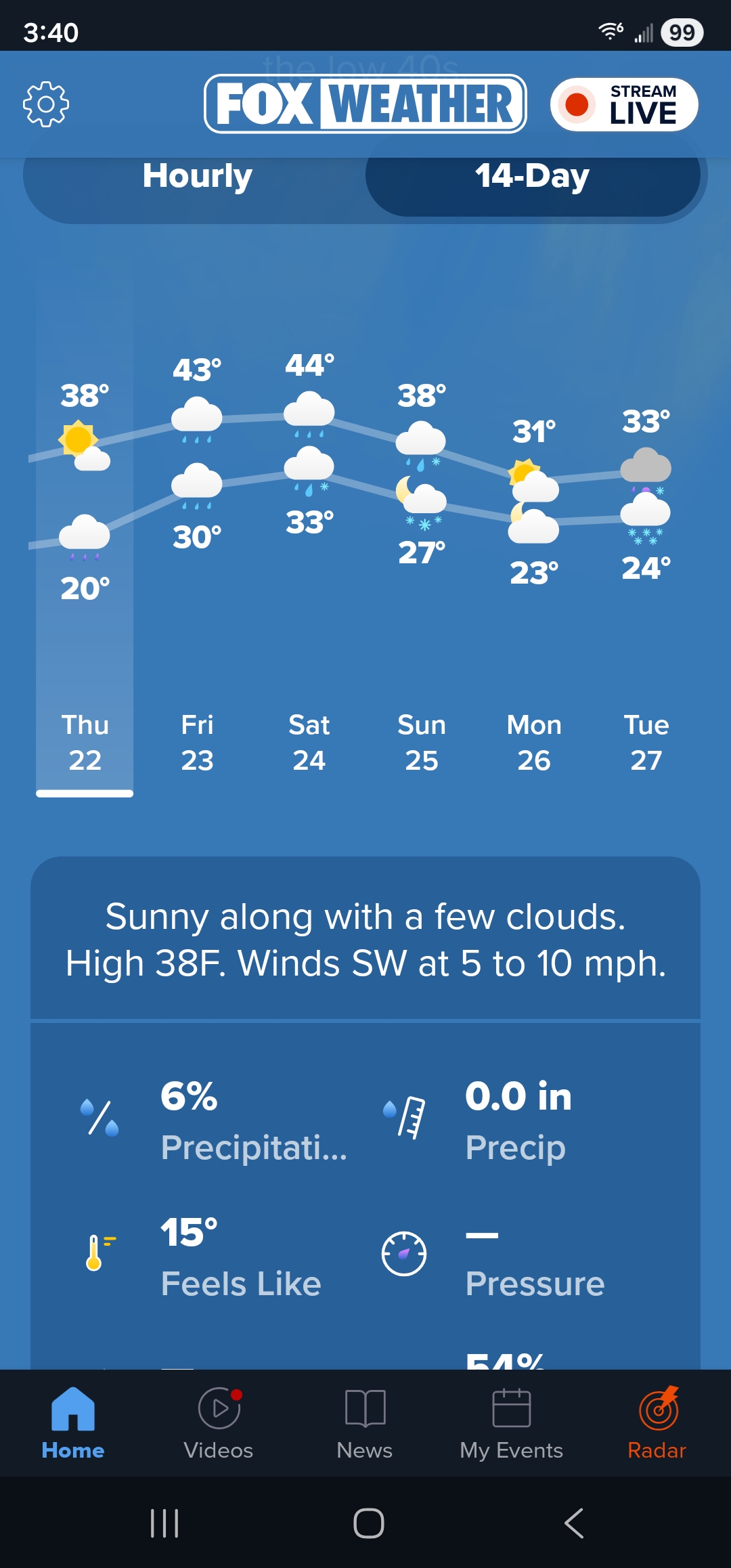
Task: Open the My Events tab
Action: click(511, 1422)
